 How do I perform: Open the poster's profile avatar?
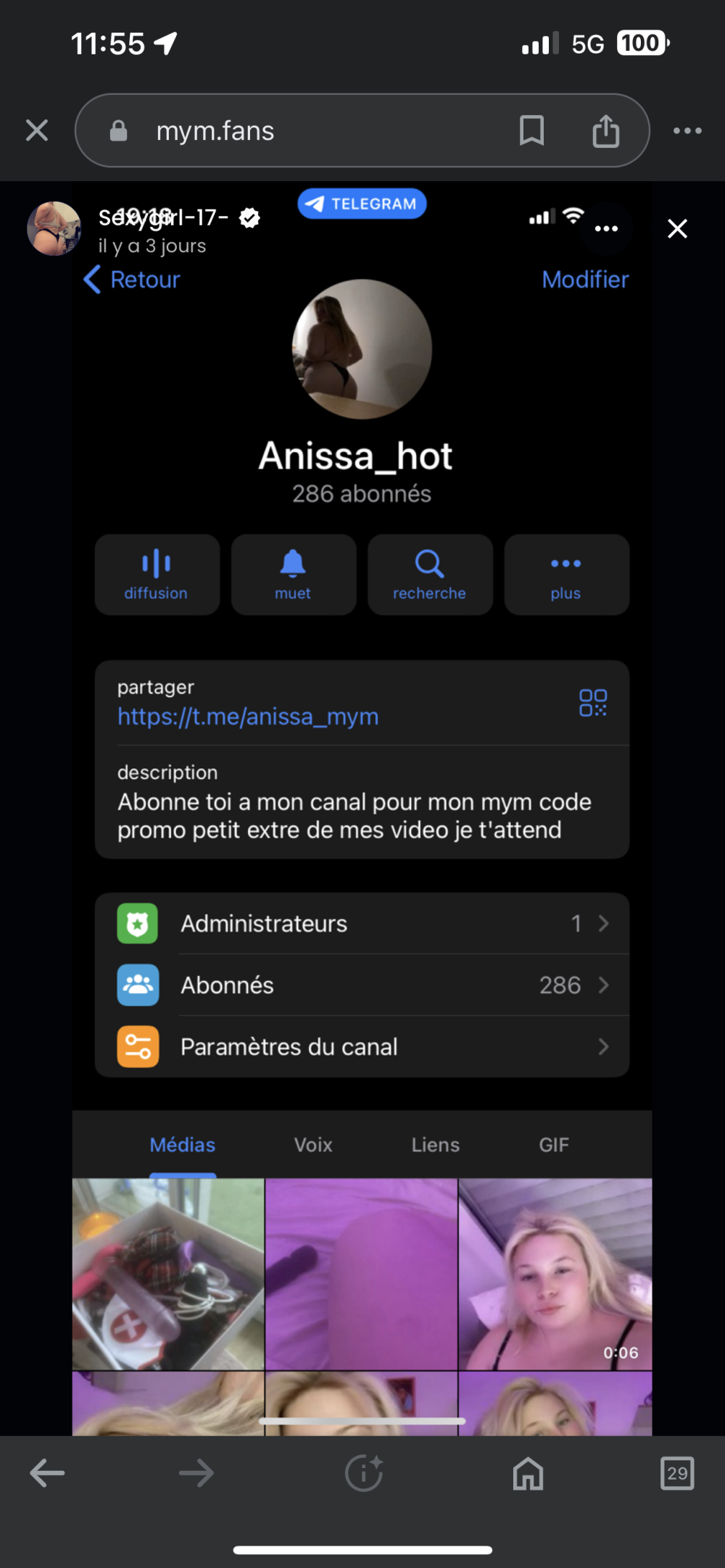[54, 229]
